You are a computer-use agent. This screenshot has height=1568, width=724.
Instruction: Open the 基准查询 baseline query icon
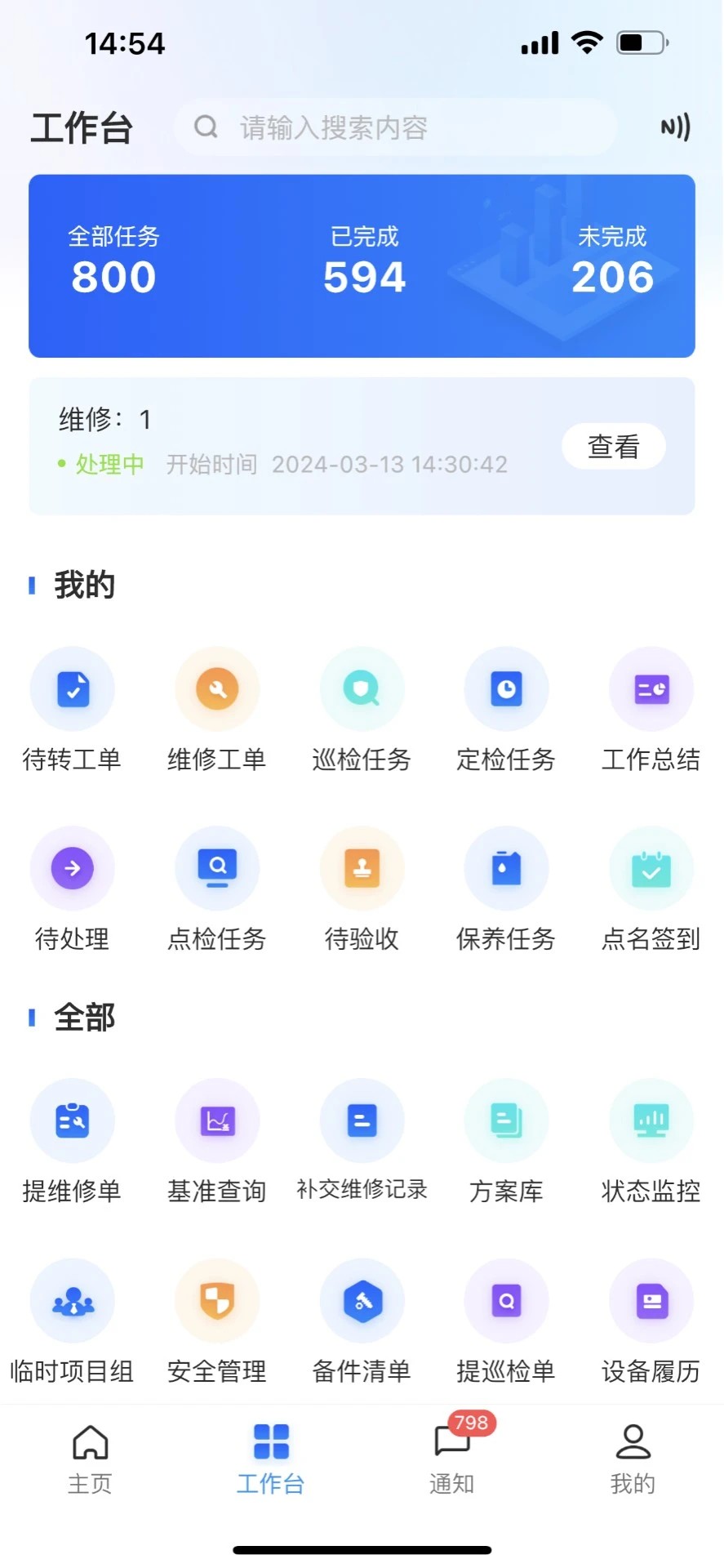point(217,1120)
